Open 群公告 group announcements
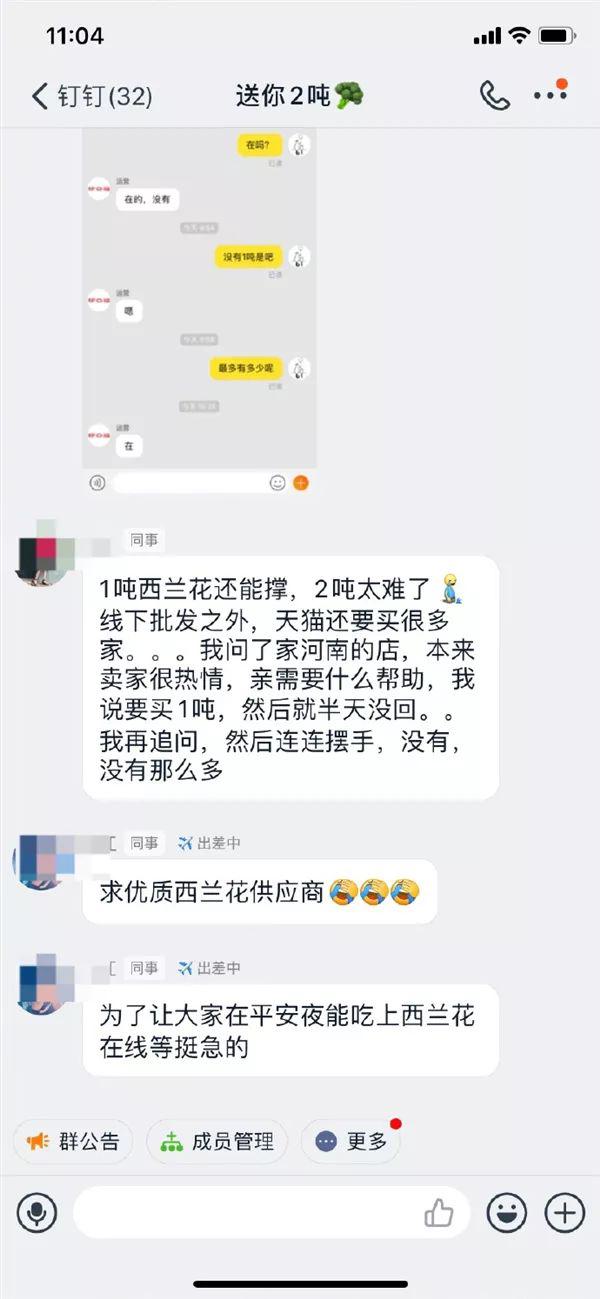 click(x=73, y=1142)
